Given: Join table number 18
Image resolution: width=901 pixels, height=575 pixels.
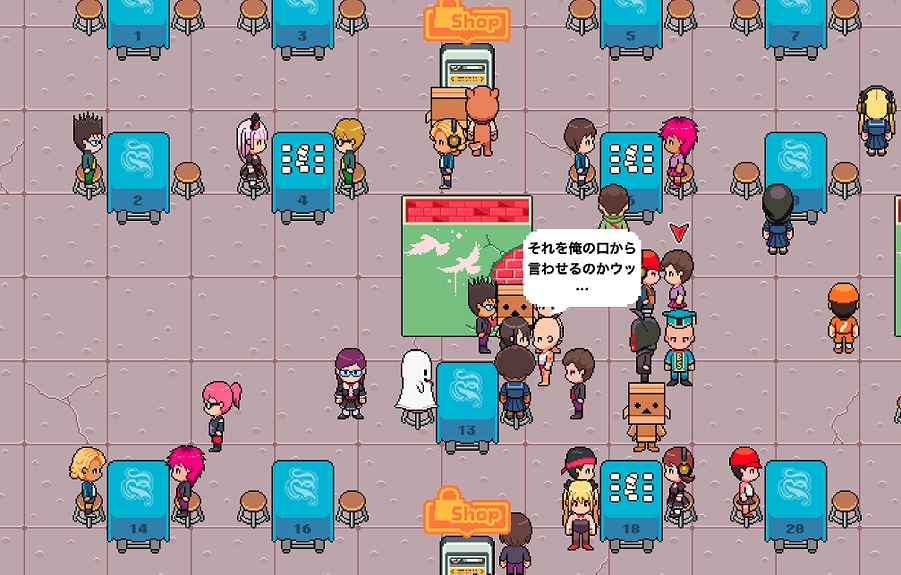Looking at the screenshot, I should [x=632, y=506].
